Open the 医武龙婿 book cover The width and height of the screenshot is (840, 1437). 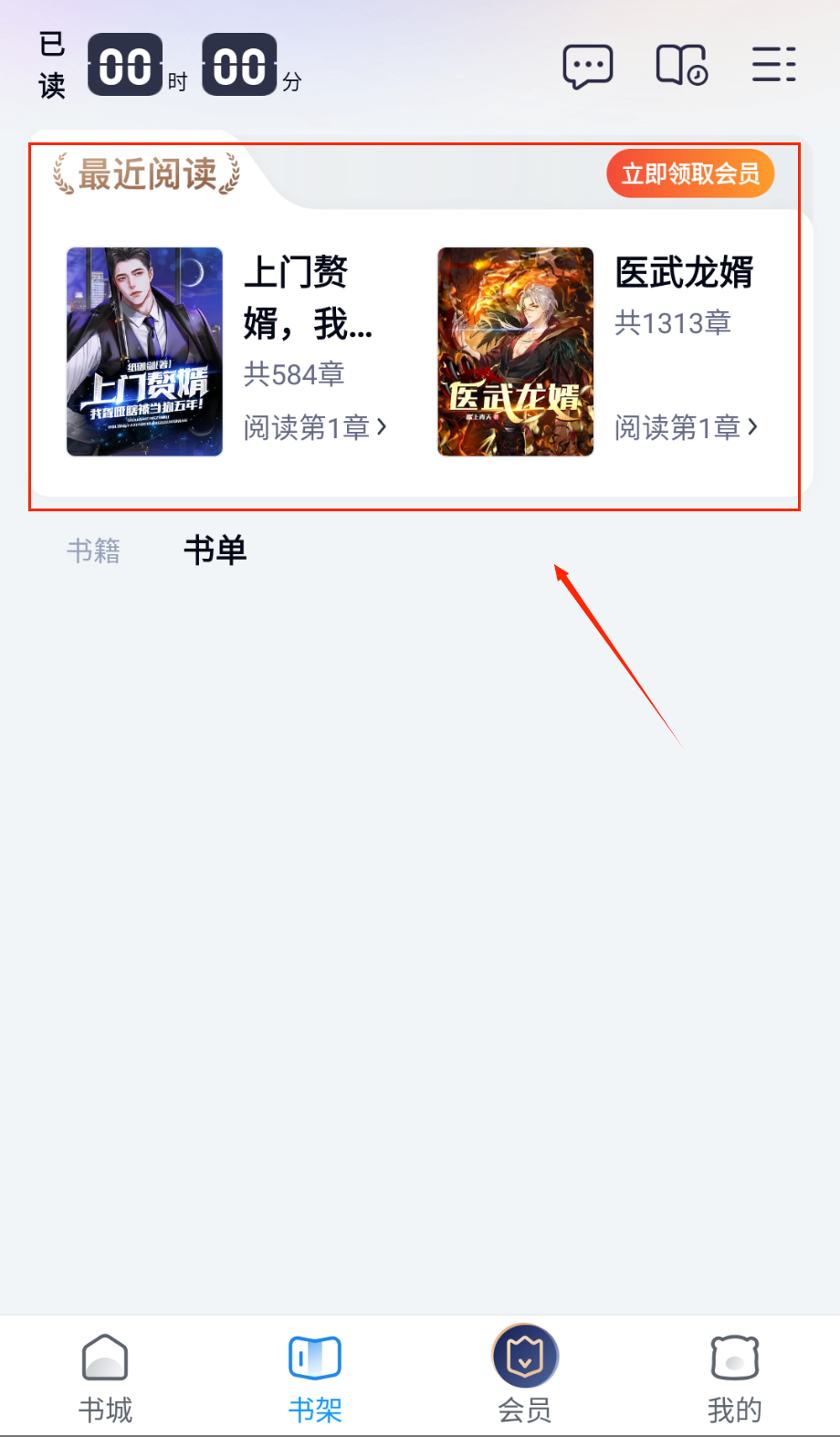(516, 351)
